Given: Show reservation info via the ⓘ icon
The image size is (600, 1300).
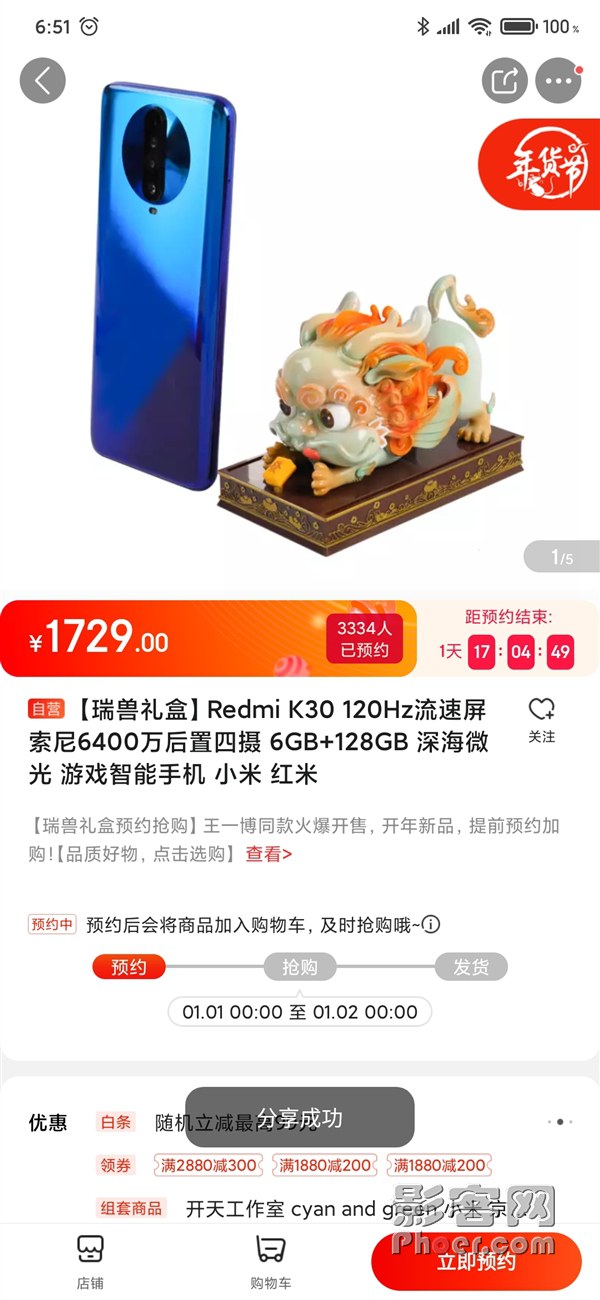Looking at the screenshot, I should 431,924.
